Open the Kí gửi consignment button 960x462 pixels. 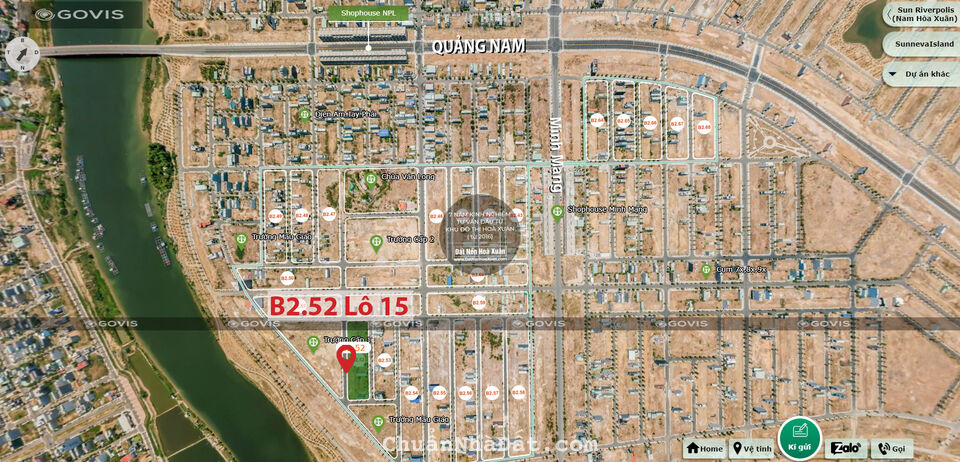[799, 440]
